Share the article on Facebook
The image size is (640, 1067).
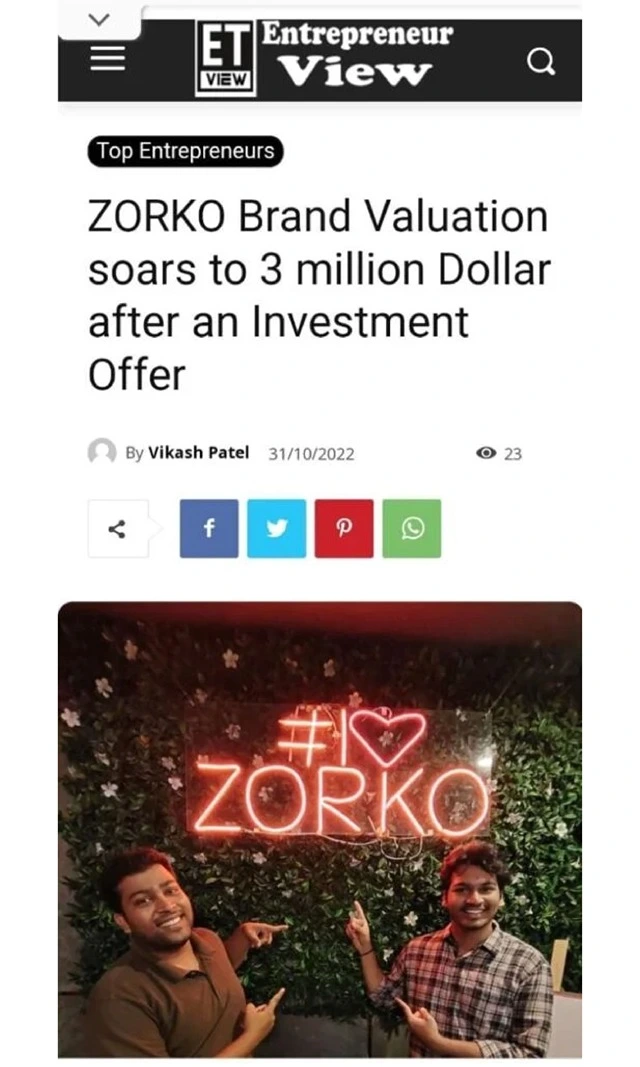pyautogui.click(x=209, y=529)
